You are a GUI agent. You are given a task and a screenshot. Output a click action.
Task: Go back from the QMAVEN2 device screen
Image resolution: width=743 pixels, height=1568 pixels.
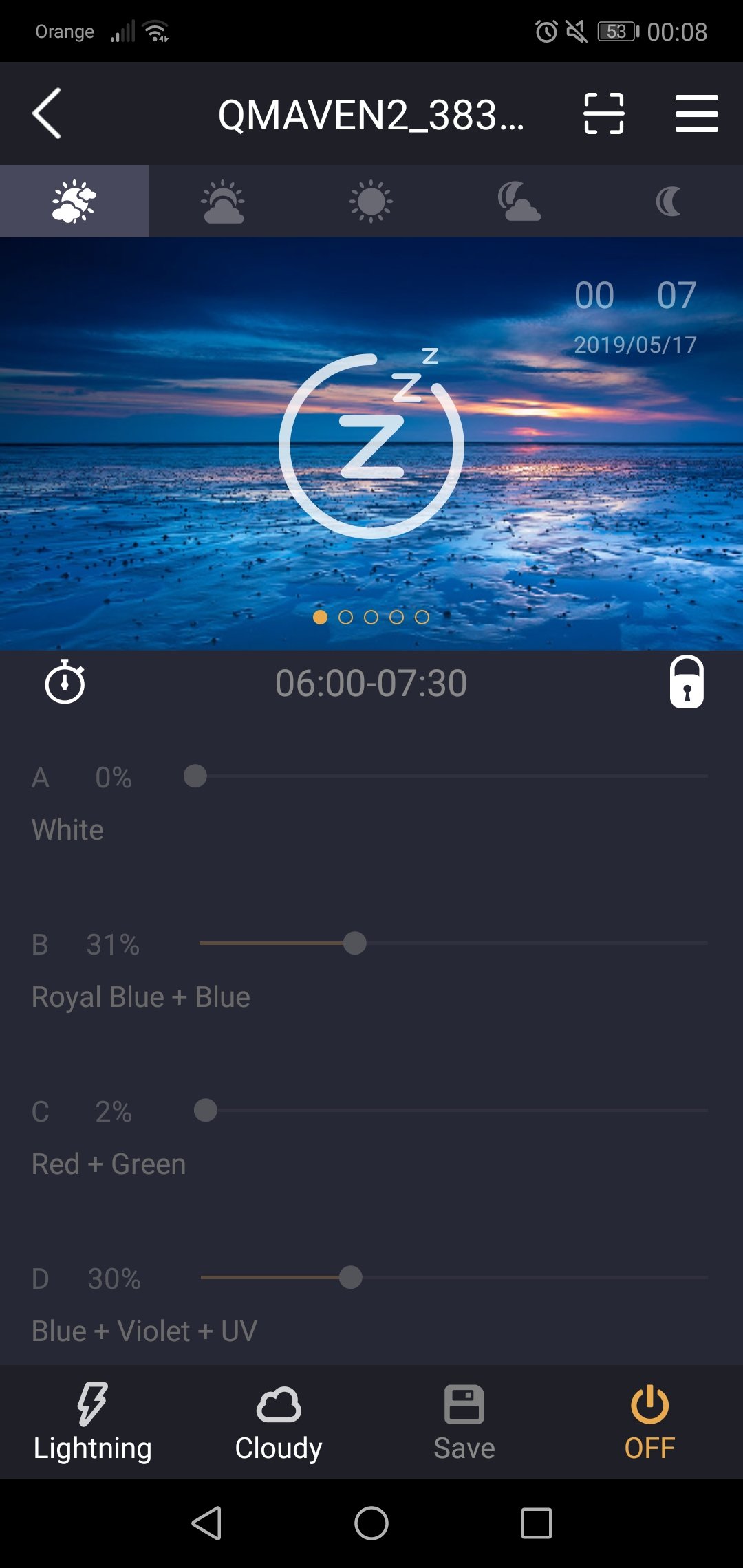pos(47,113)
